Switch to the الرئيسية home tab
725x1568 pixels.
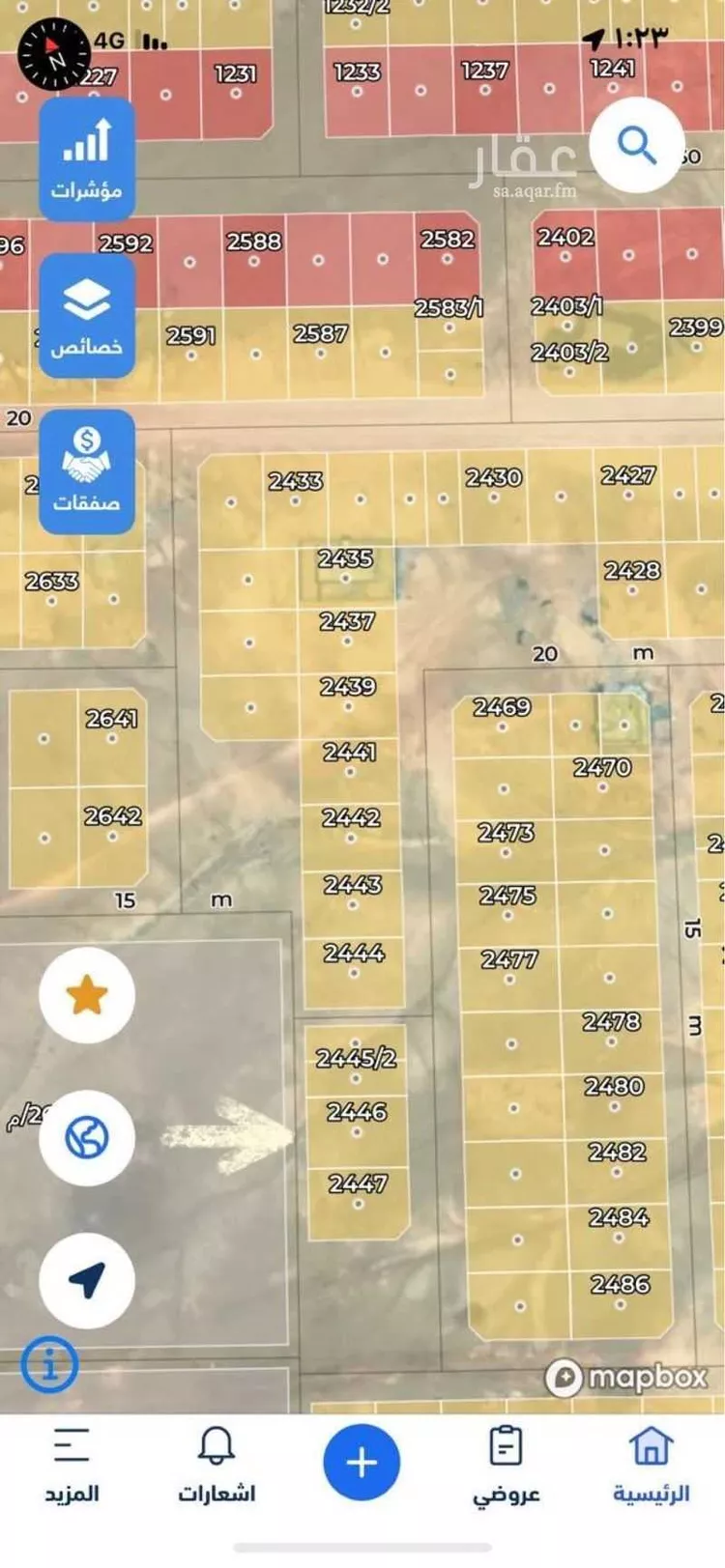(651, 1466)
